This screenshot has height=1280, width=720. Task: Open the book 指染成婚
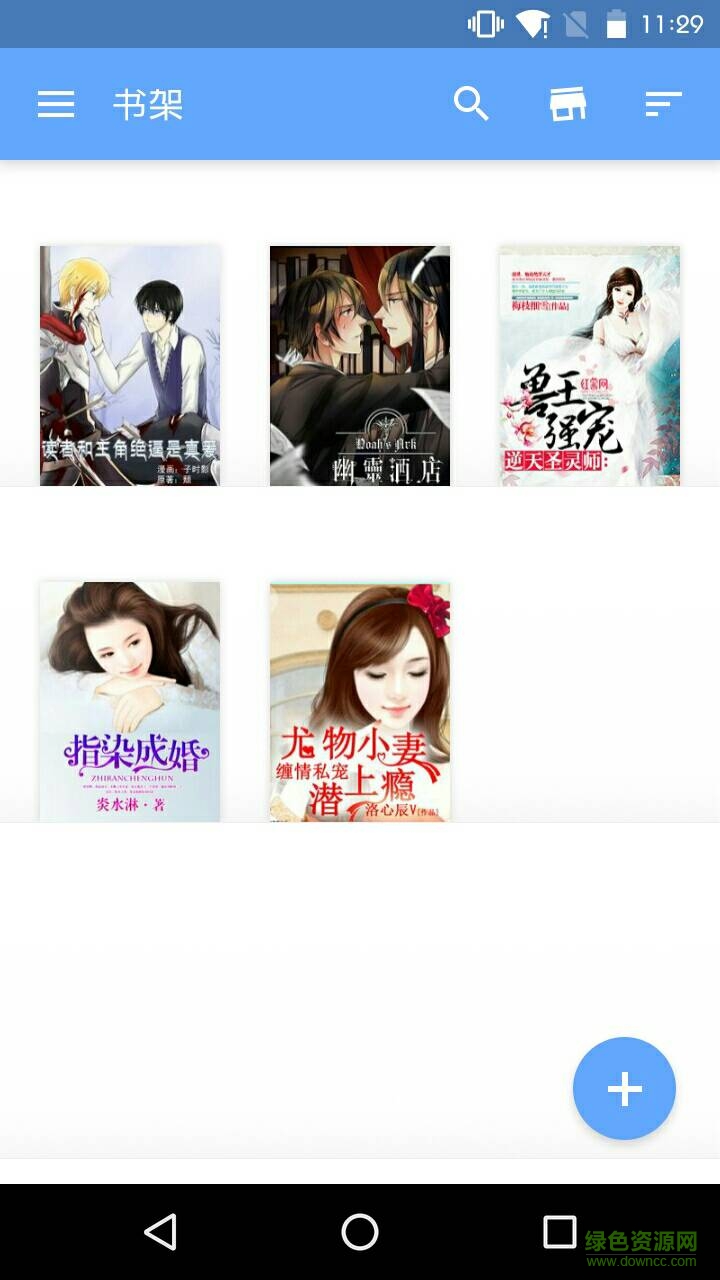[x=130, y=702]
